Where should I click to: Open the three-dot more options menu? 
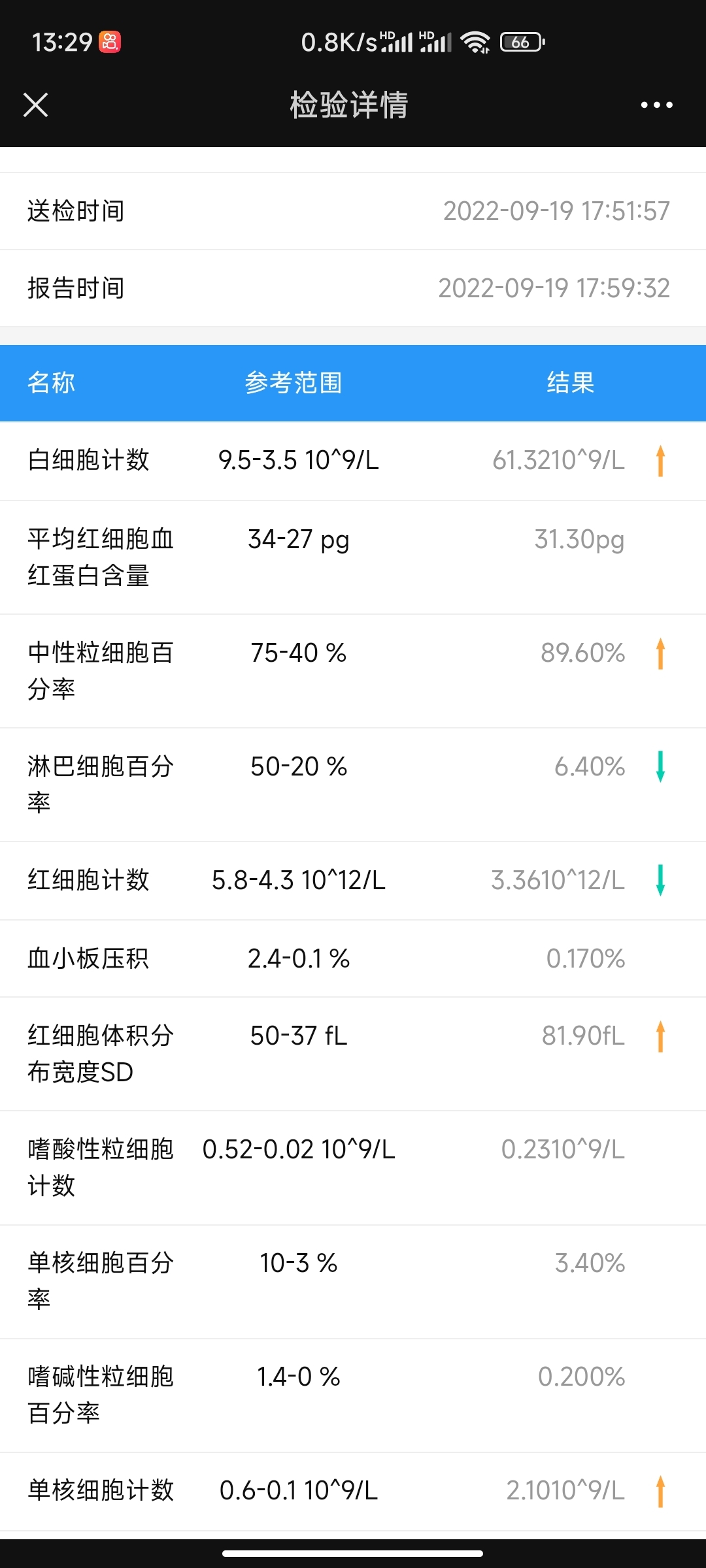point(656,105)
